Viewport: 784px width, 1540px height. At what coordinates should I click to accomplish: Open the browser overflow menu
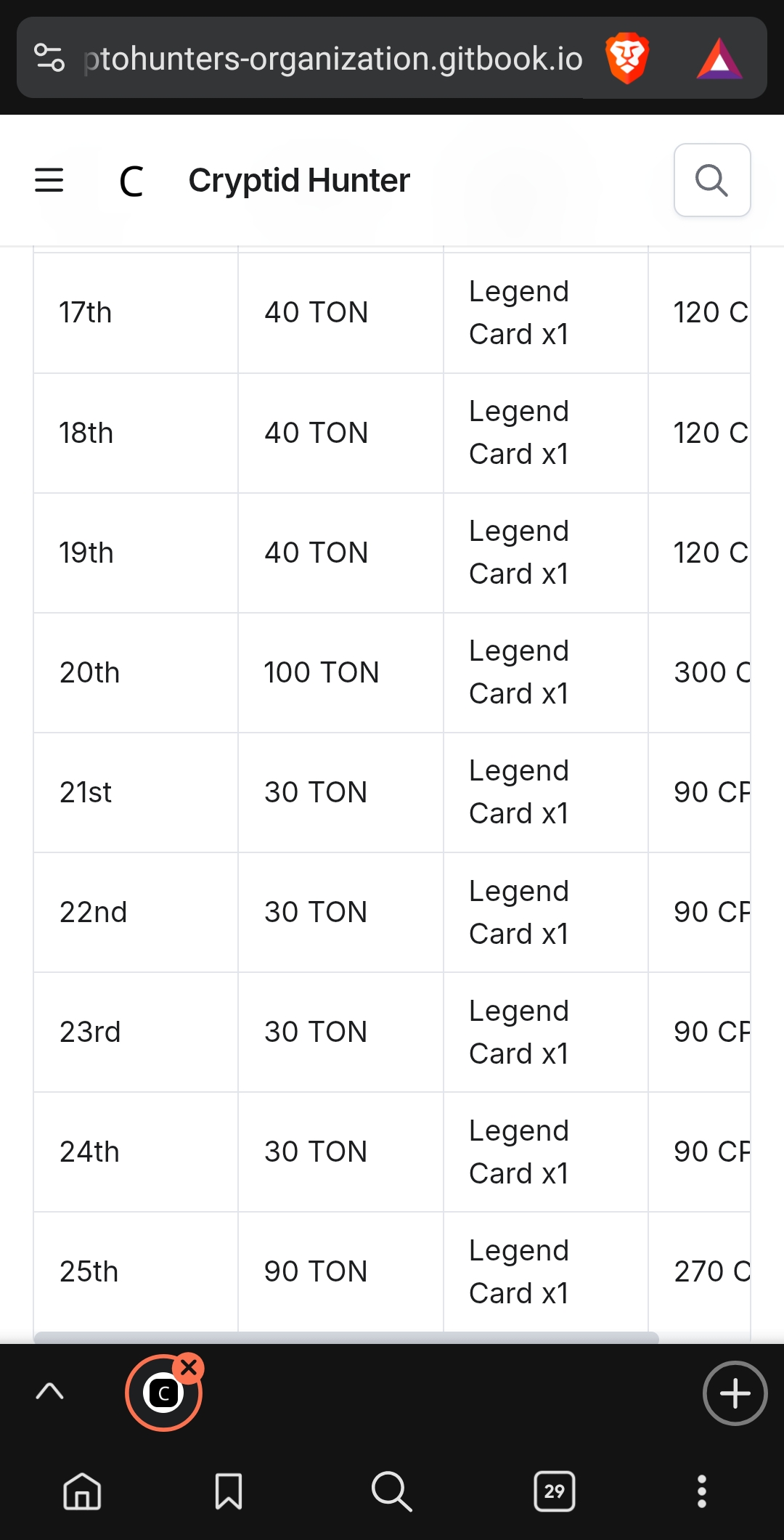click(701, 1492)
